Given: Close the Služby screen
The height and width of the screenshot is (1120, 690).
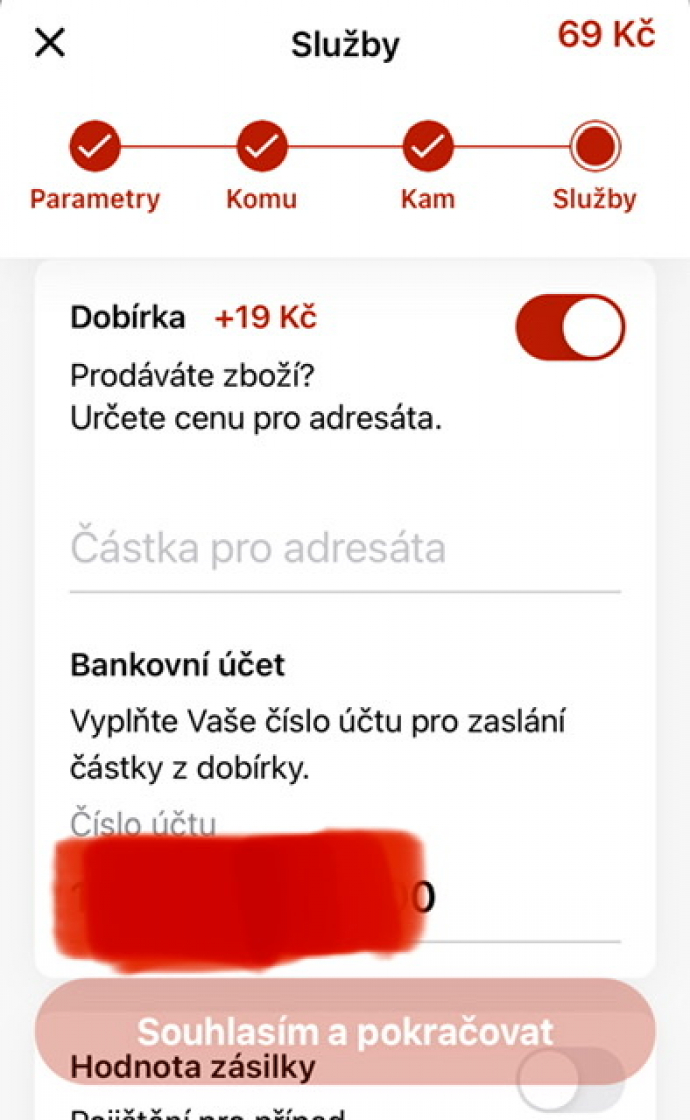Looking at the screenshot, I should pyautogui.click(x=50, y=42).
